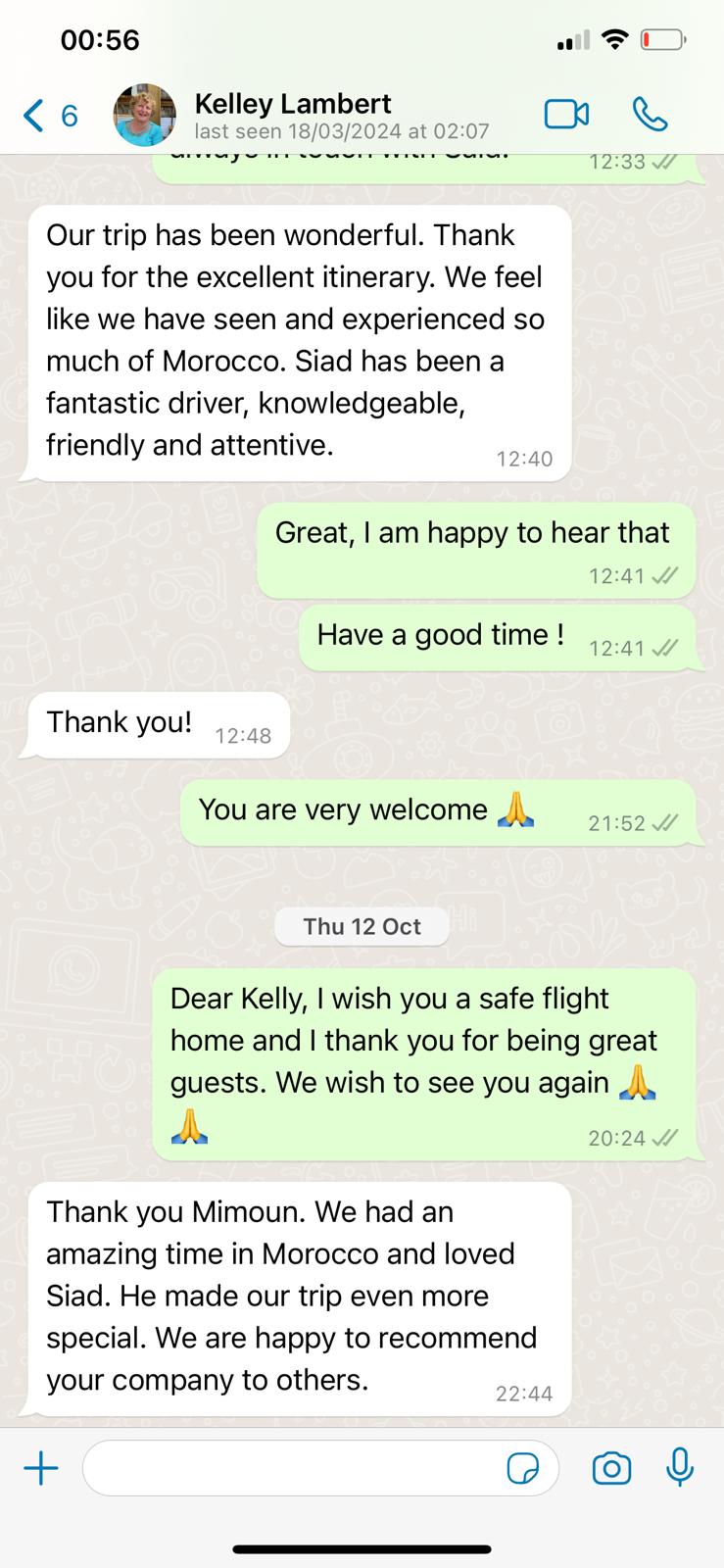Tap Kelley Lambert's profile picture
Screen dimensions: 724x1568
145,115
